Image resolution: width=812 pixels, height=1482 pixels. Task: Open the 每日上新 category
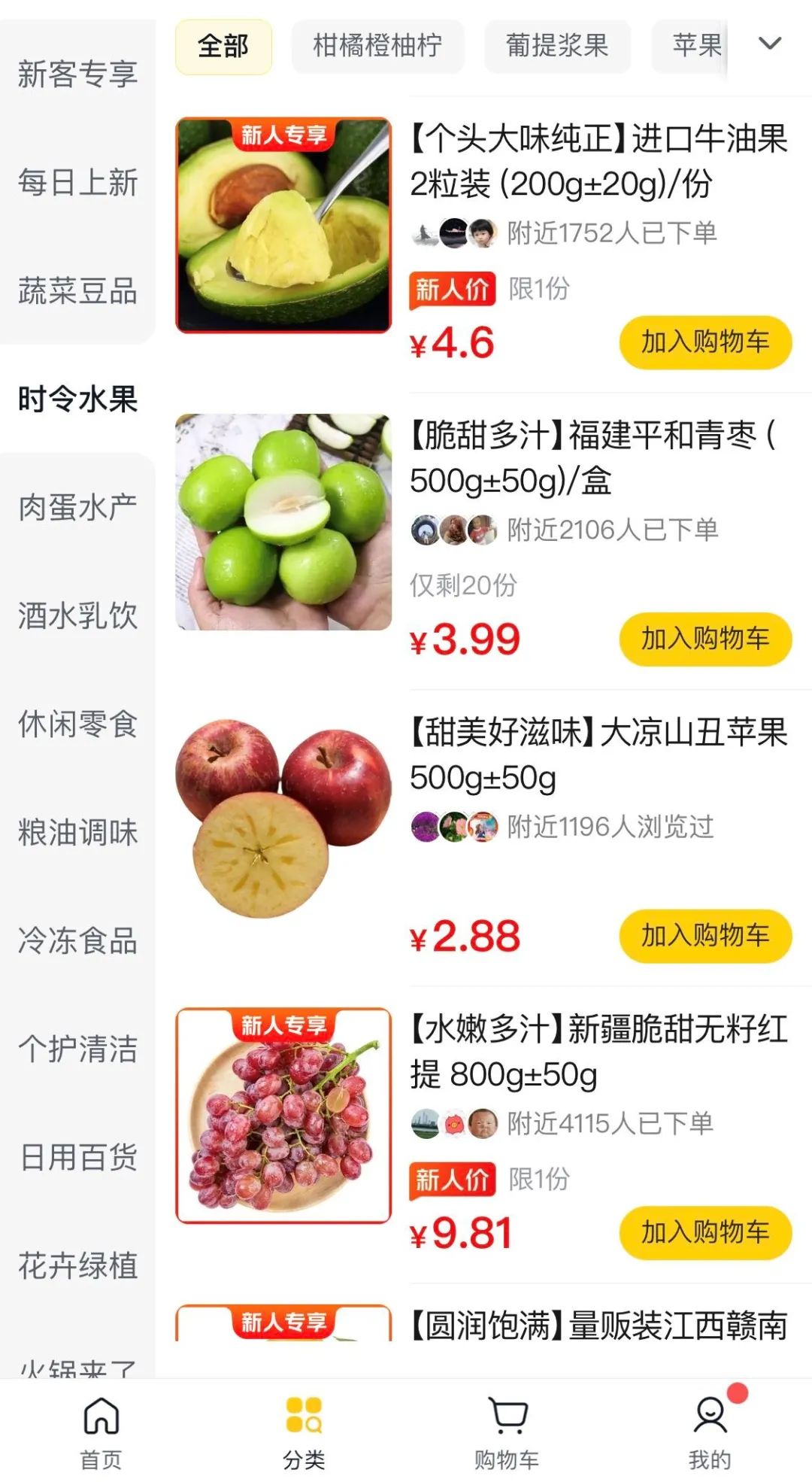pos(77,183)
